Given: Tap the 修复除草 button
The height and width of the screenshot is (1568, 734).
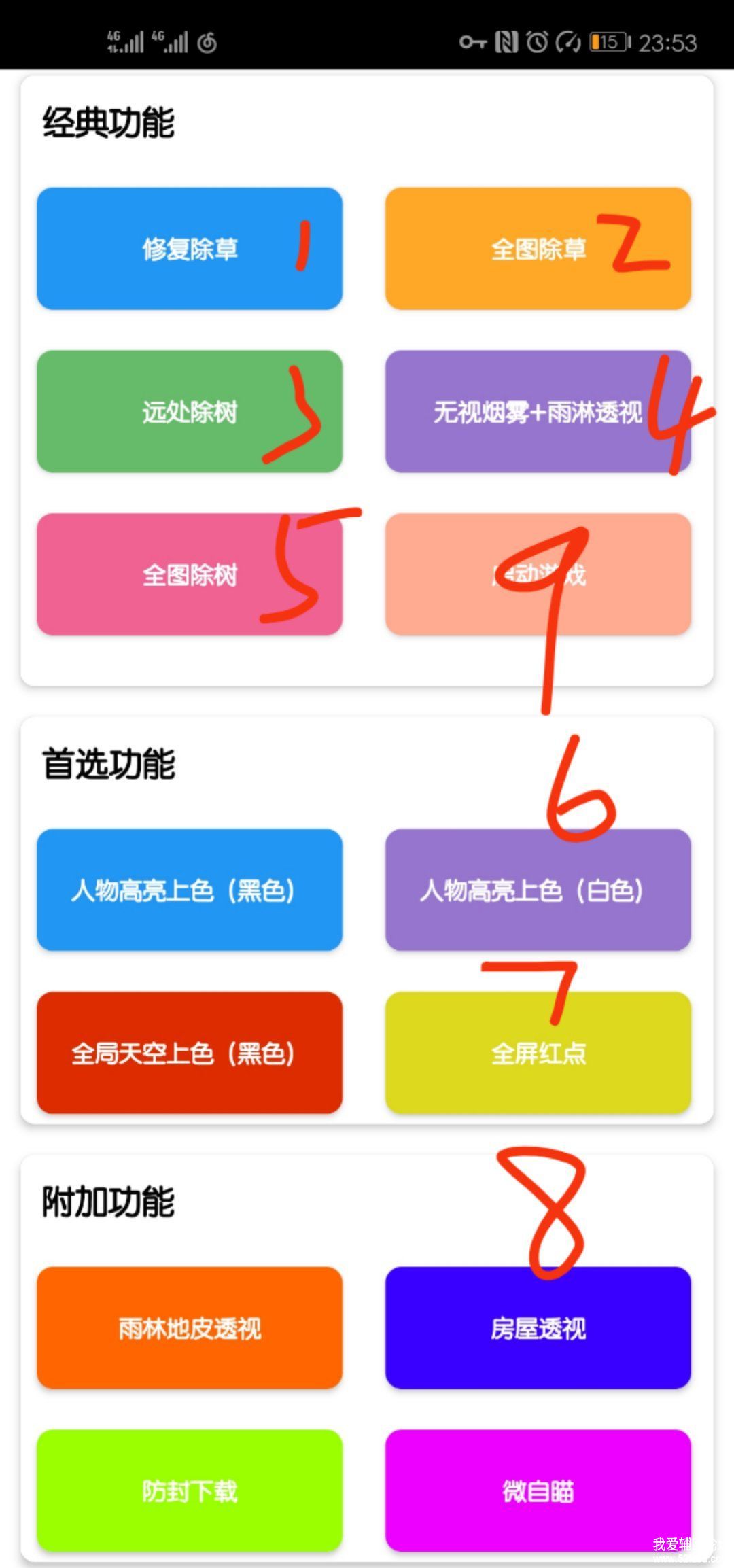Looking at the screenshot, I should pos(190,249).
